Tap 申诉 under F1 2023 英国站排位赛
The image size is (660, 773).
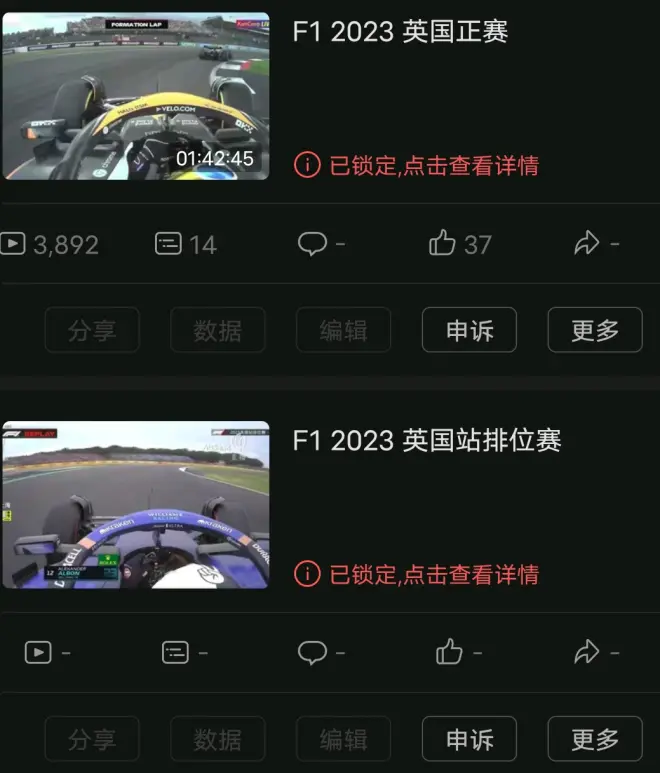pyautogui.click(x=469, y=739)
